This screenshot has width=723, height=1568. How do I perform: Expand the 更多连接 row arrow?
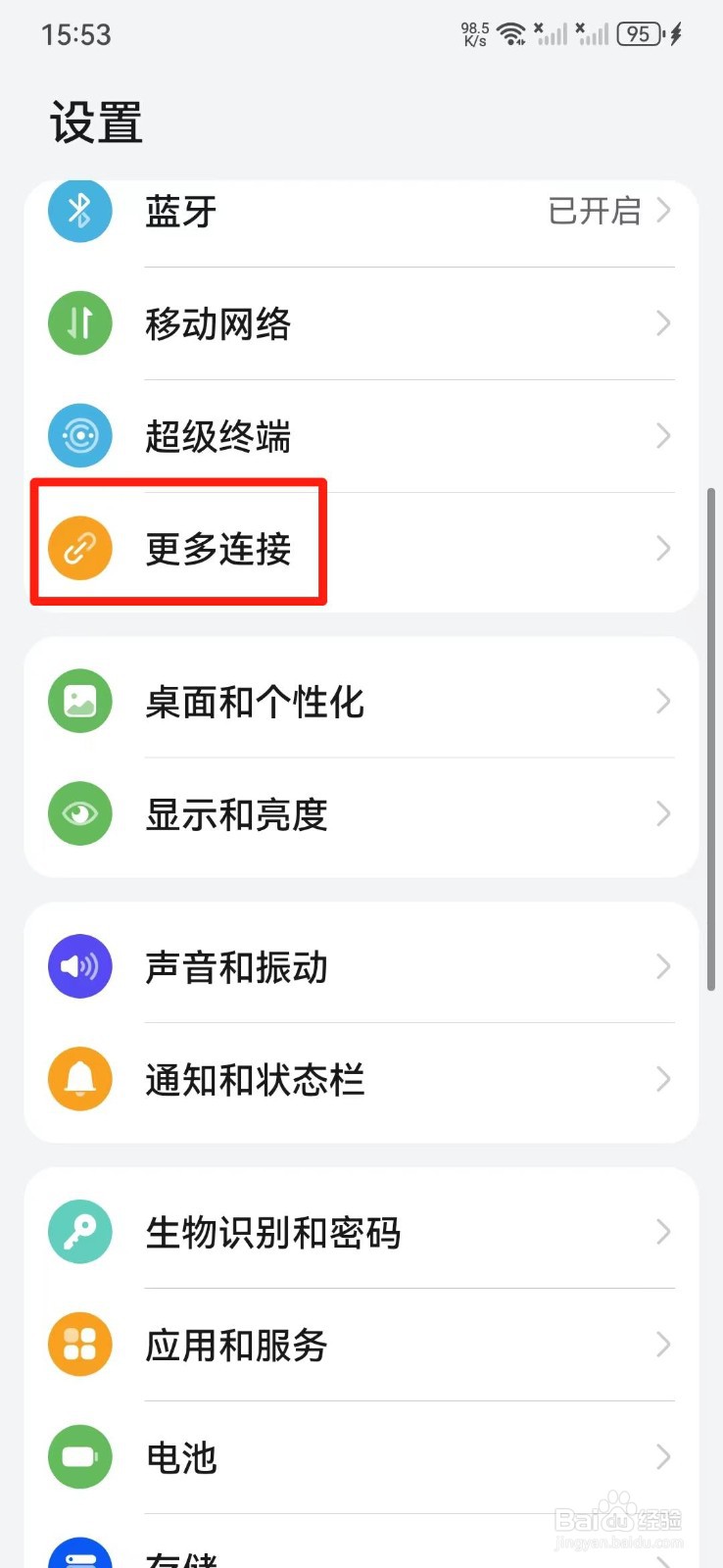point(662,549)
